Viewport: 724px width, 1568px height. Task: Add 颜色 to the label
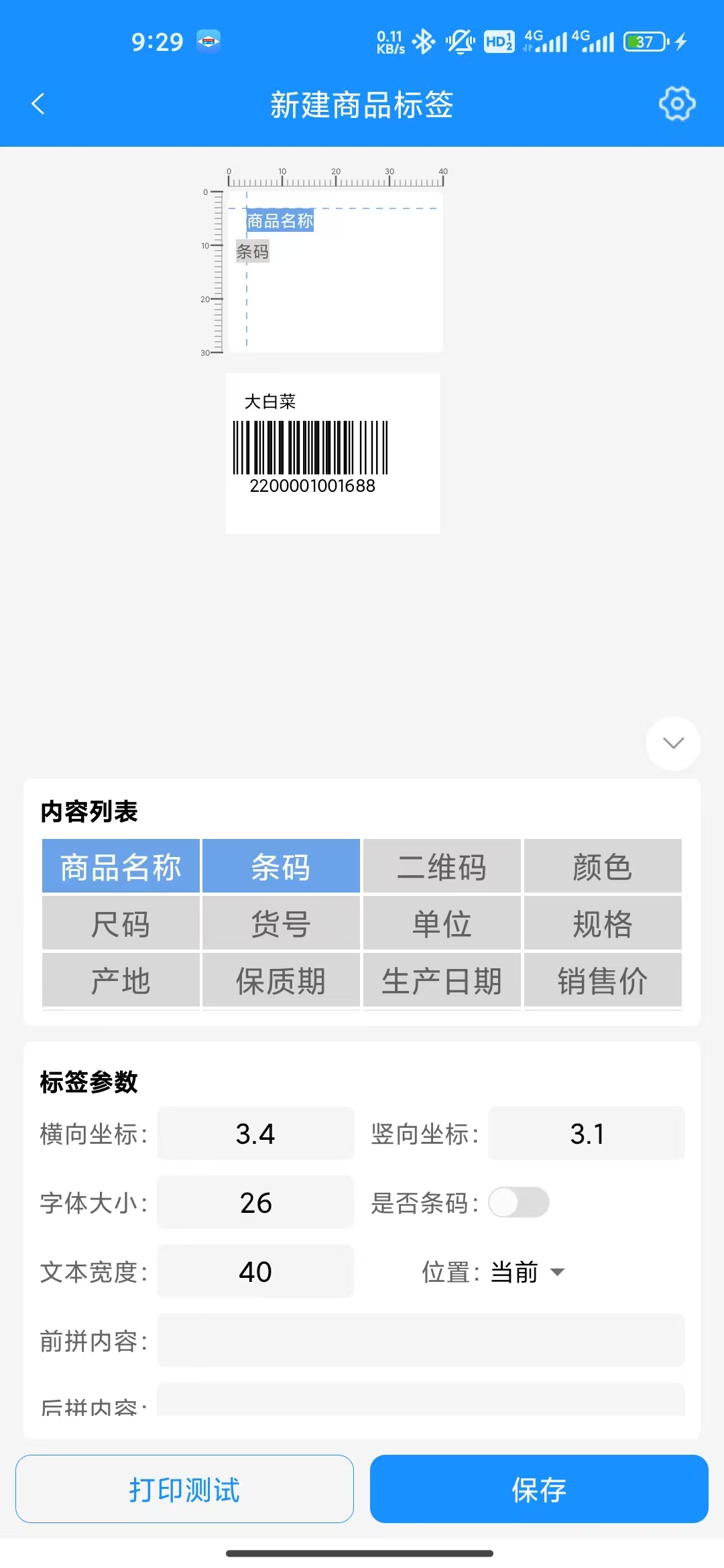tap(603, 866)
